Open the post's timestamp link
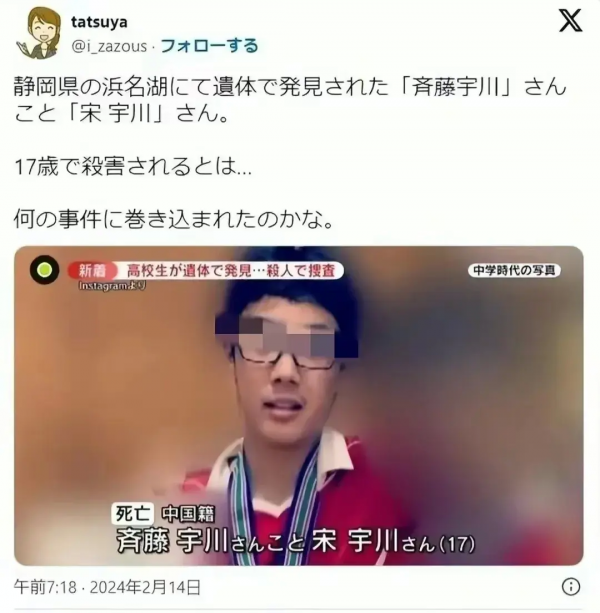Image resolution: width=600 pixels, height=613 pixels. click(107, 587)
